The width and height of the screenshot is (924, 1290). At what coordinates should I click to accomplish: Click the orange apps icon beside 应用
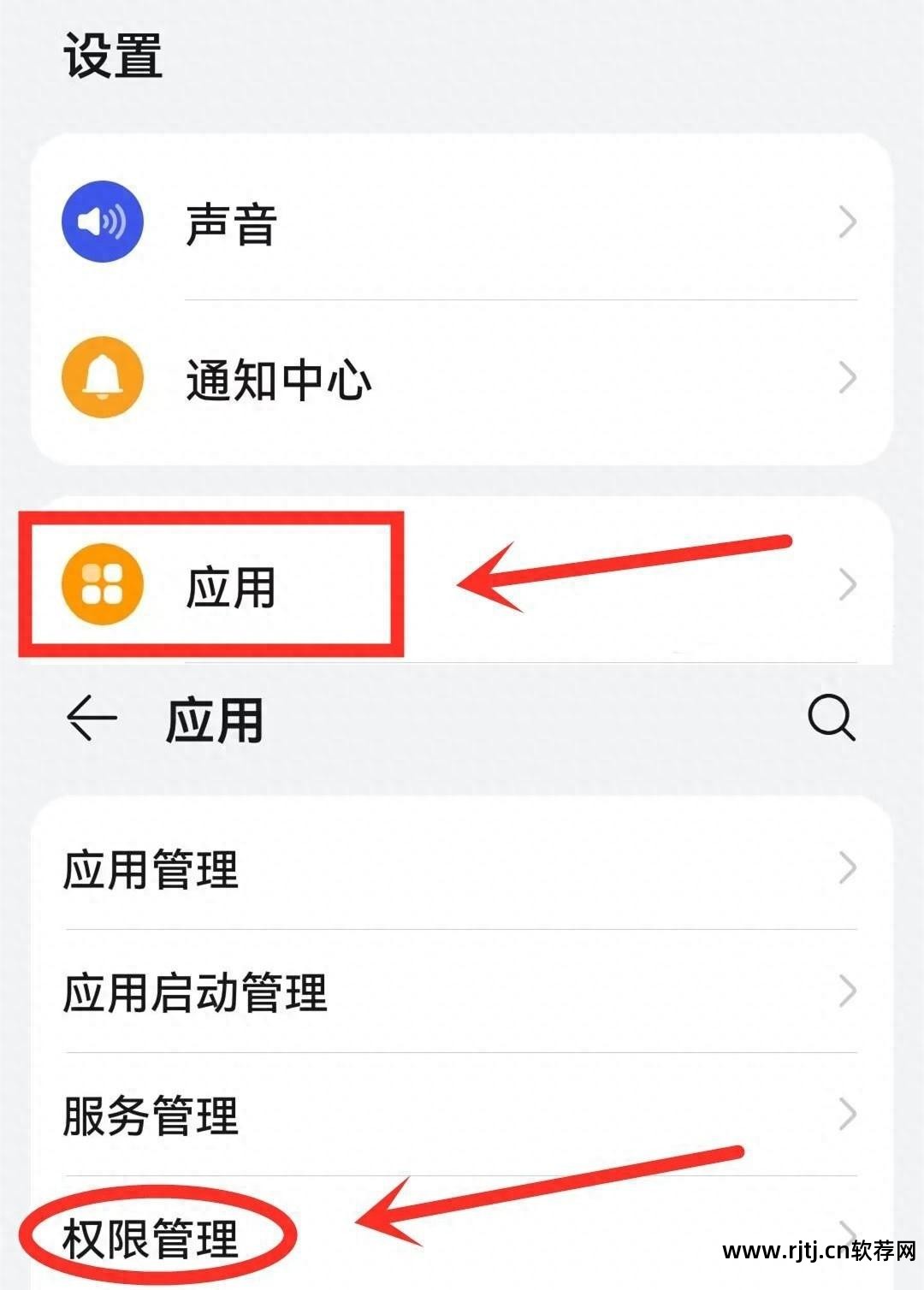click(101, 586)
